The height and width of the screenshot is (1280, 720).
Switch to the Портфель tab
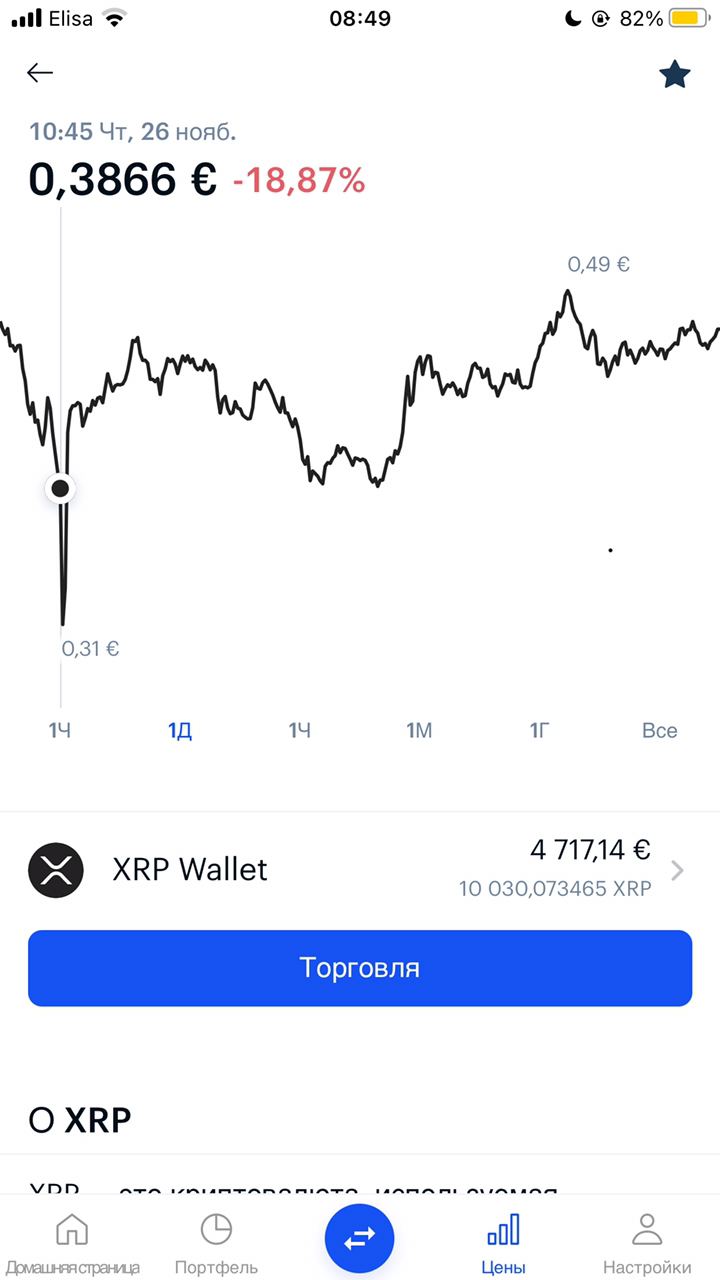tap(216, 1244)
